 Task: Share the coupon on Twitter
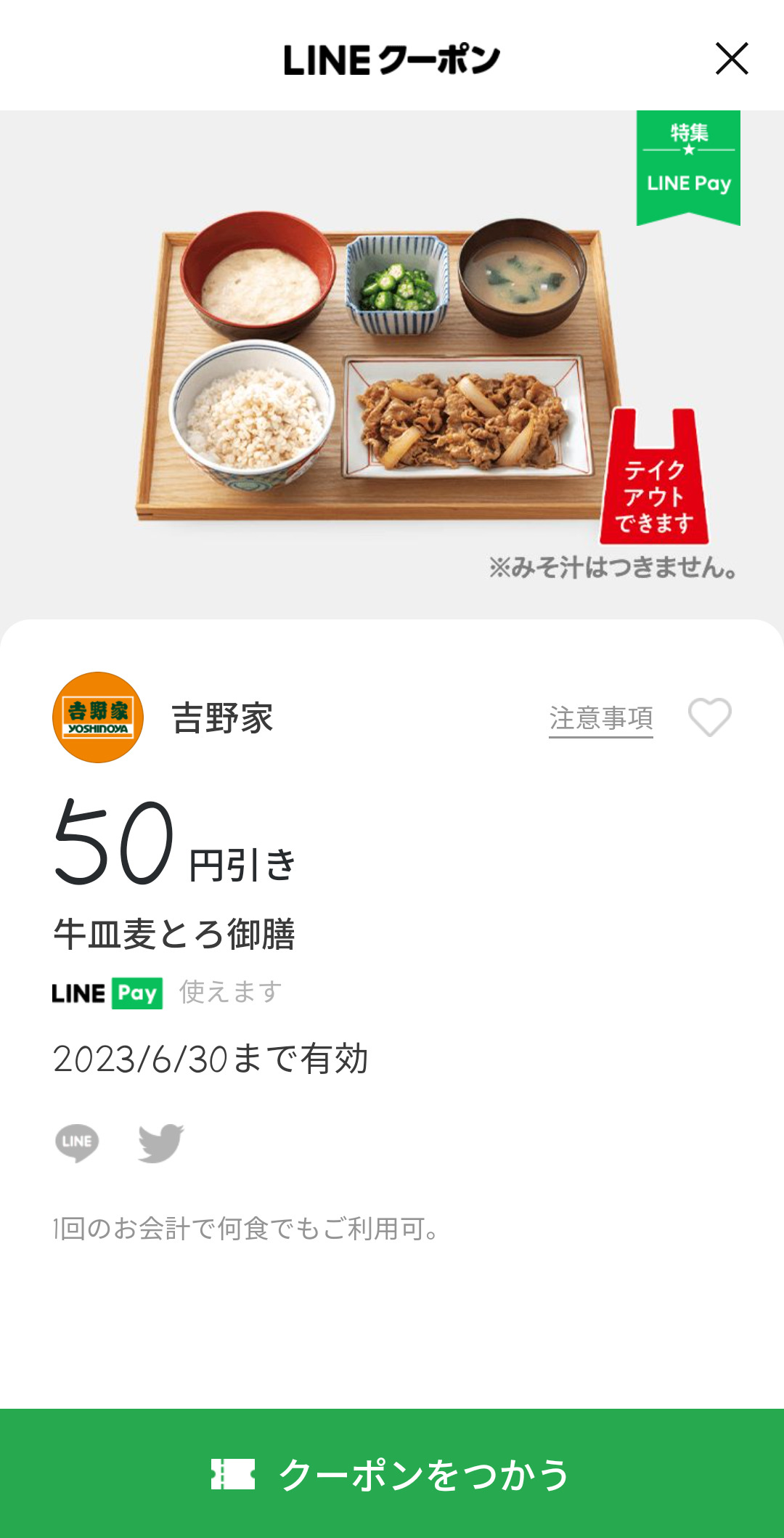(x=160, y=1142)
